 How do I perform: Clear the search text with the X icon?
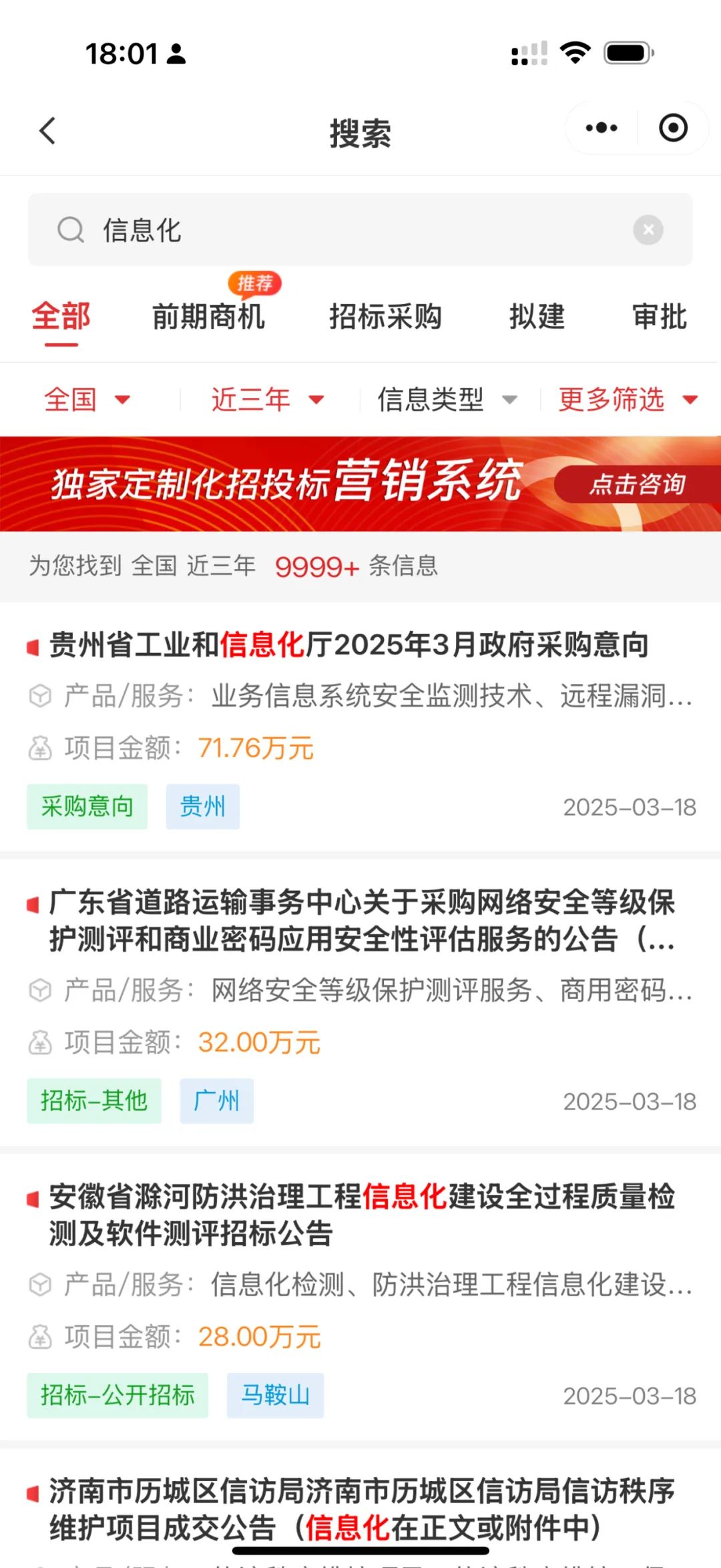click(x=648, y=230)
